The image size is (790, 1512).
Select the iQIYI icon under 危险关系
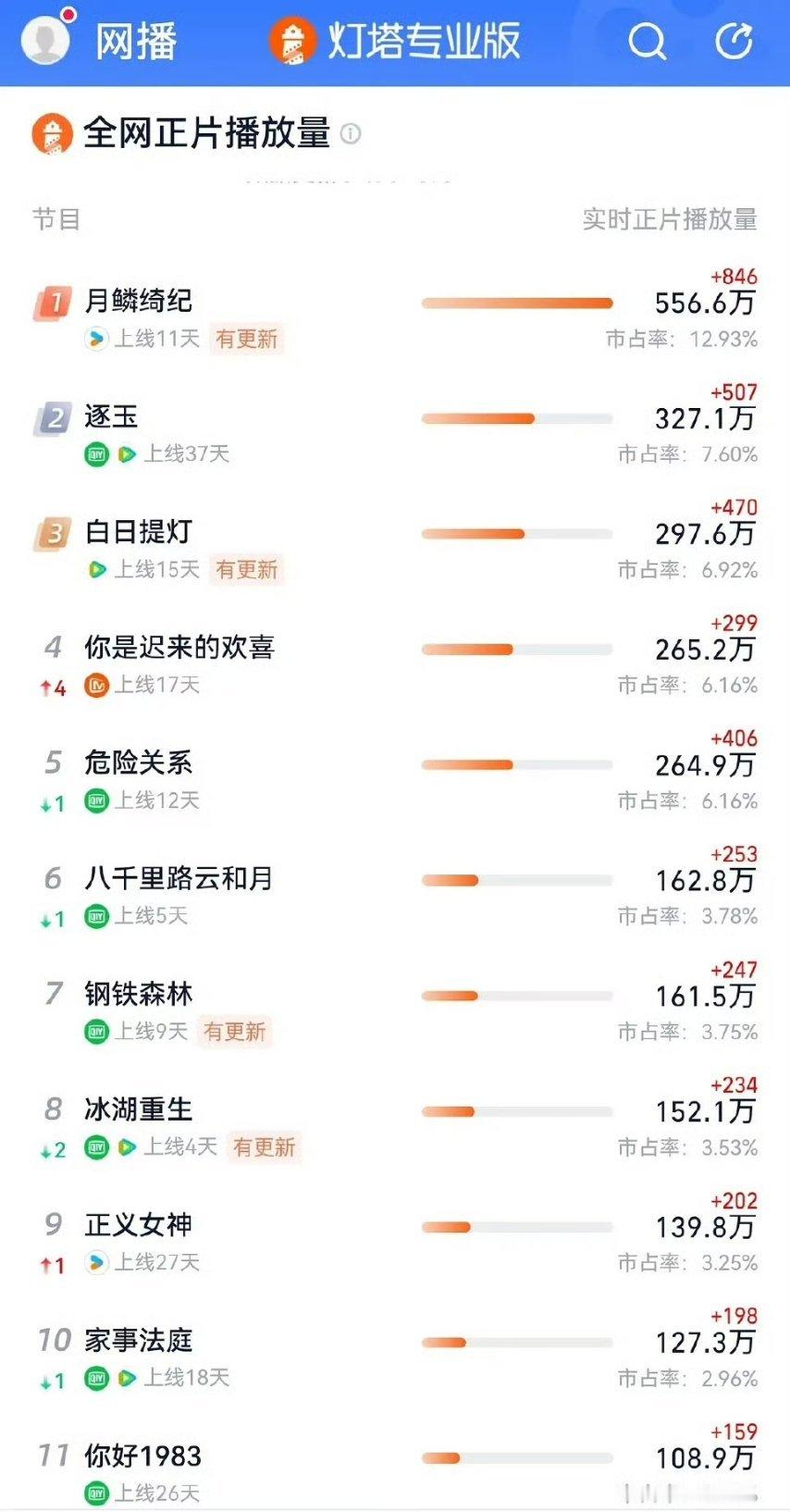[x=96, y=801]
